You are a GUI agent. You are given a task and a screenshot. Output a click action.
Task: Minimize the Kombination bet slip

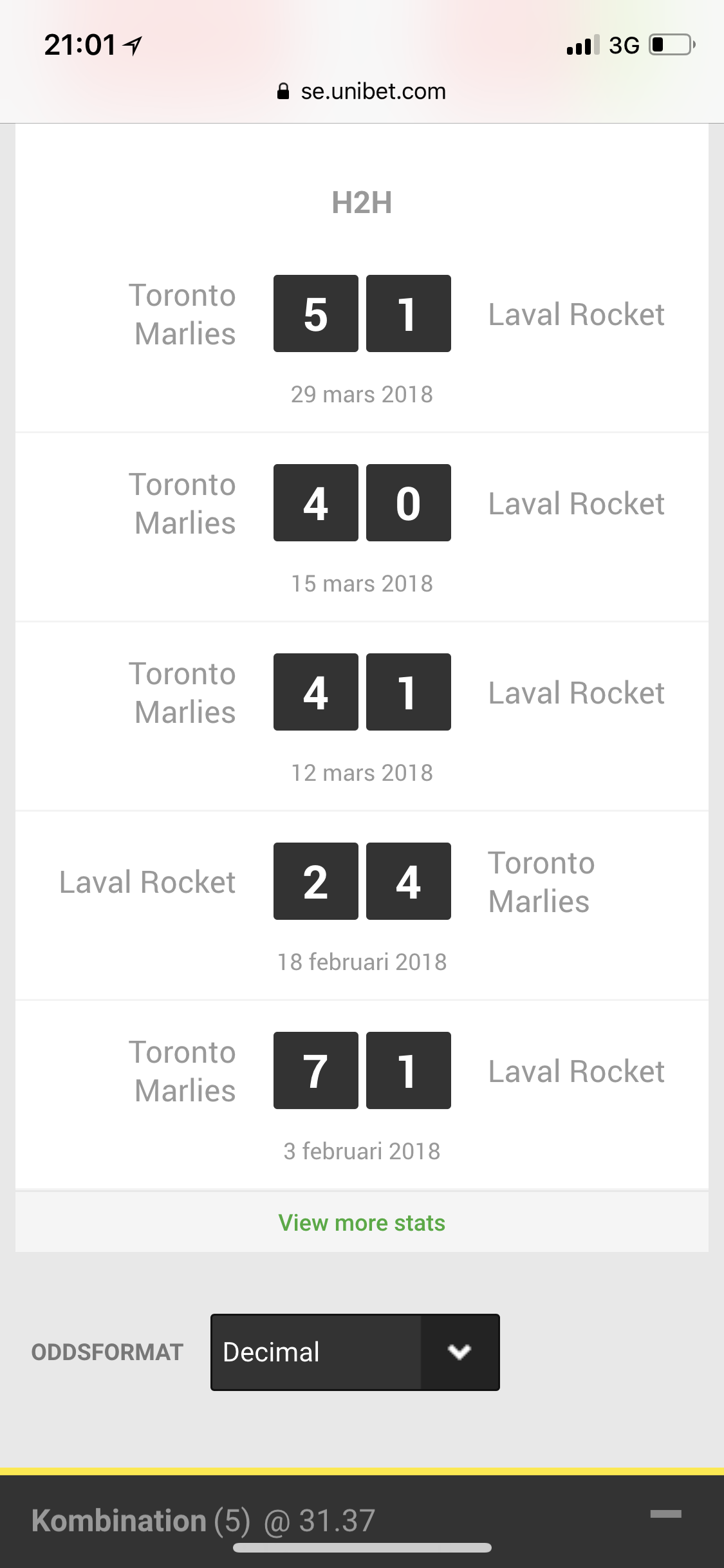point(665,1514)
